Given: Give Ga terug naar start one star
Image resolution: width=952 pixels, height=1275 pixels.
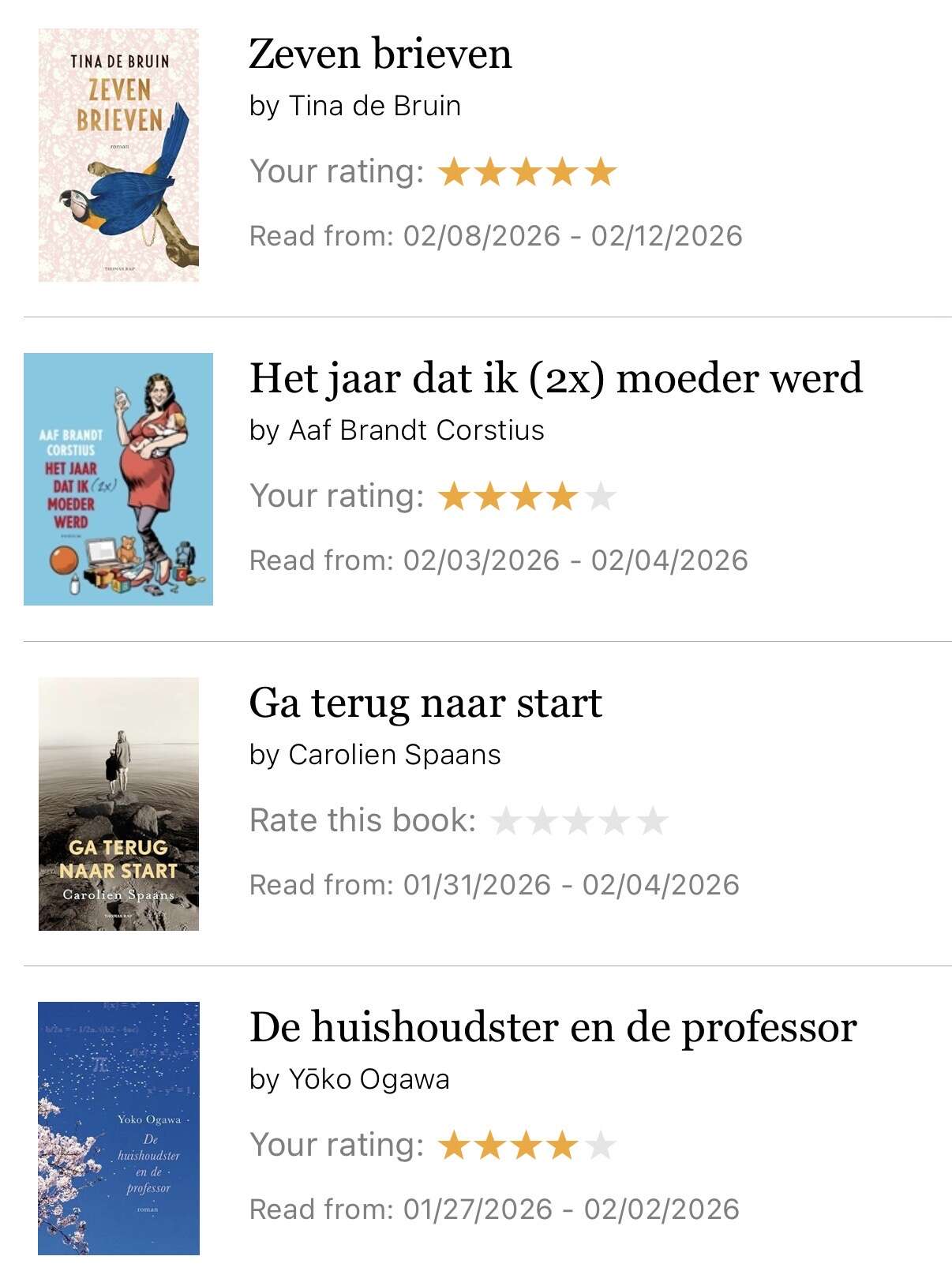Looking at the screenshot, I should [x=505, y=821].
